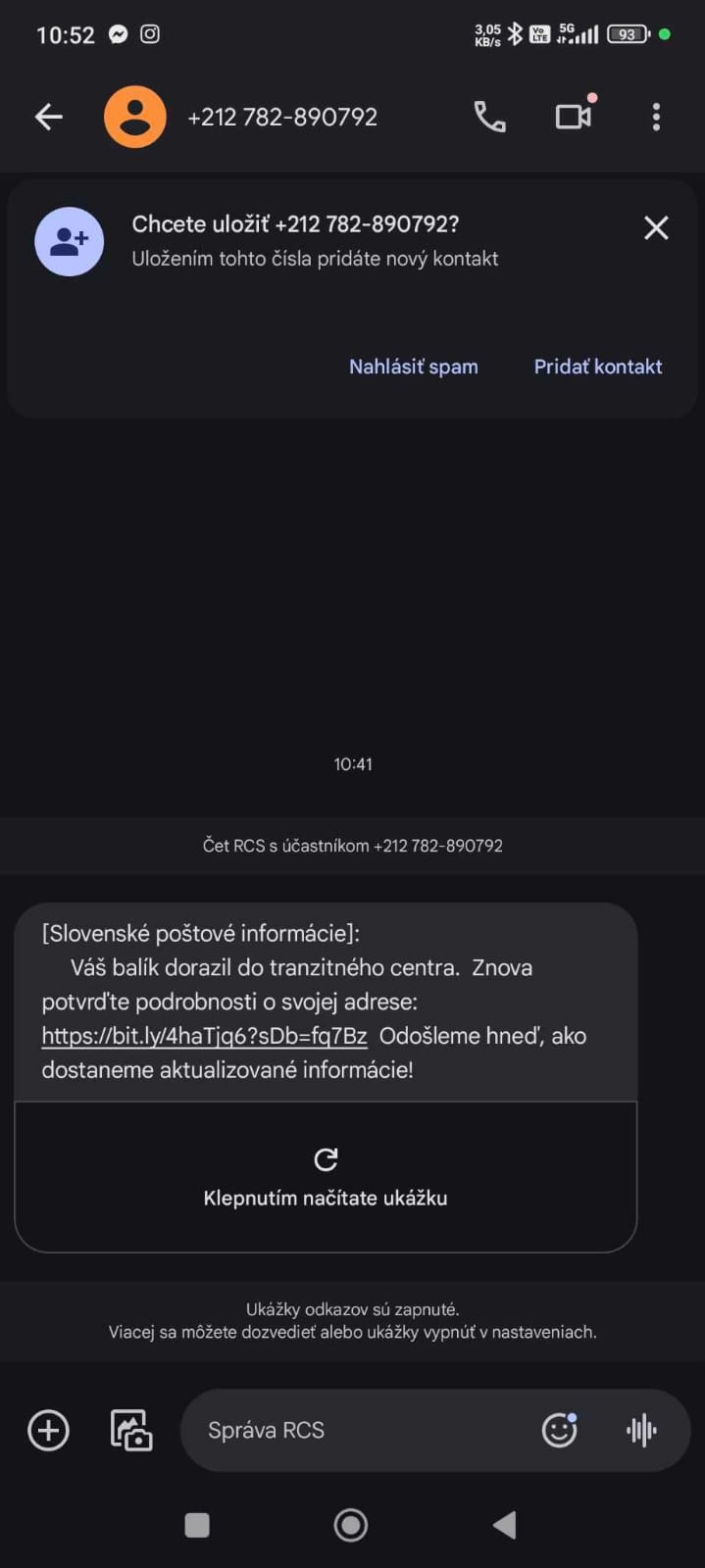Open contact avatar for +212 782-890792
Screen dimensions: 705x1568
135,118
